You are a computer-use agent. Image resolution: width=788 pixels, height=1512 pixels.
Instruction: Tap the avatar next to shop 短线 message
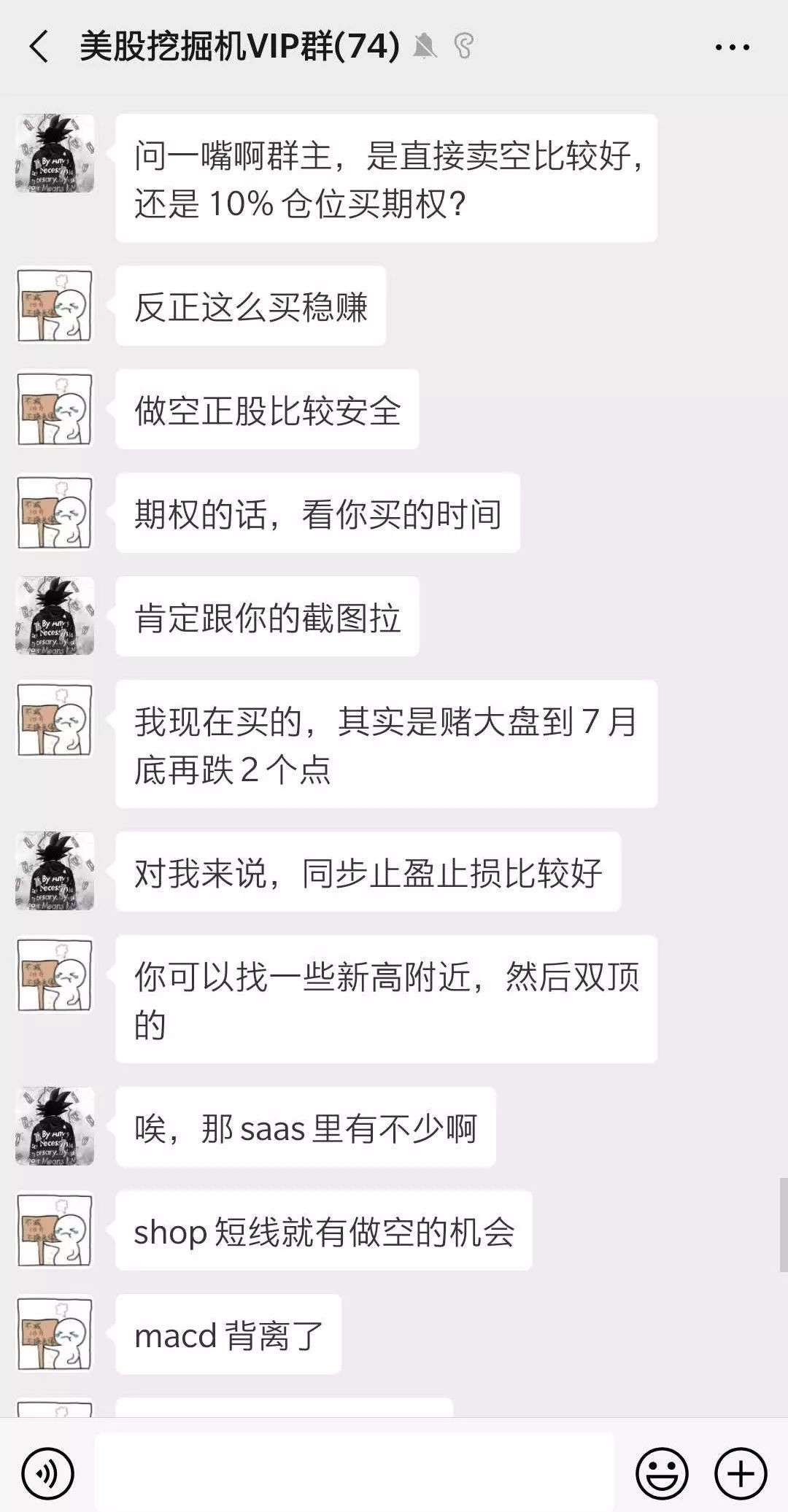pos(55,1230)
